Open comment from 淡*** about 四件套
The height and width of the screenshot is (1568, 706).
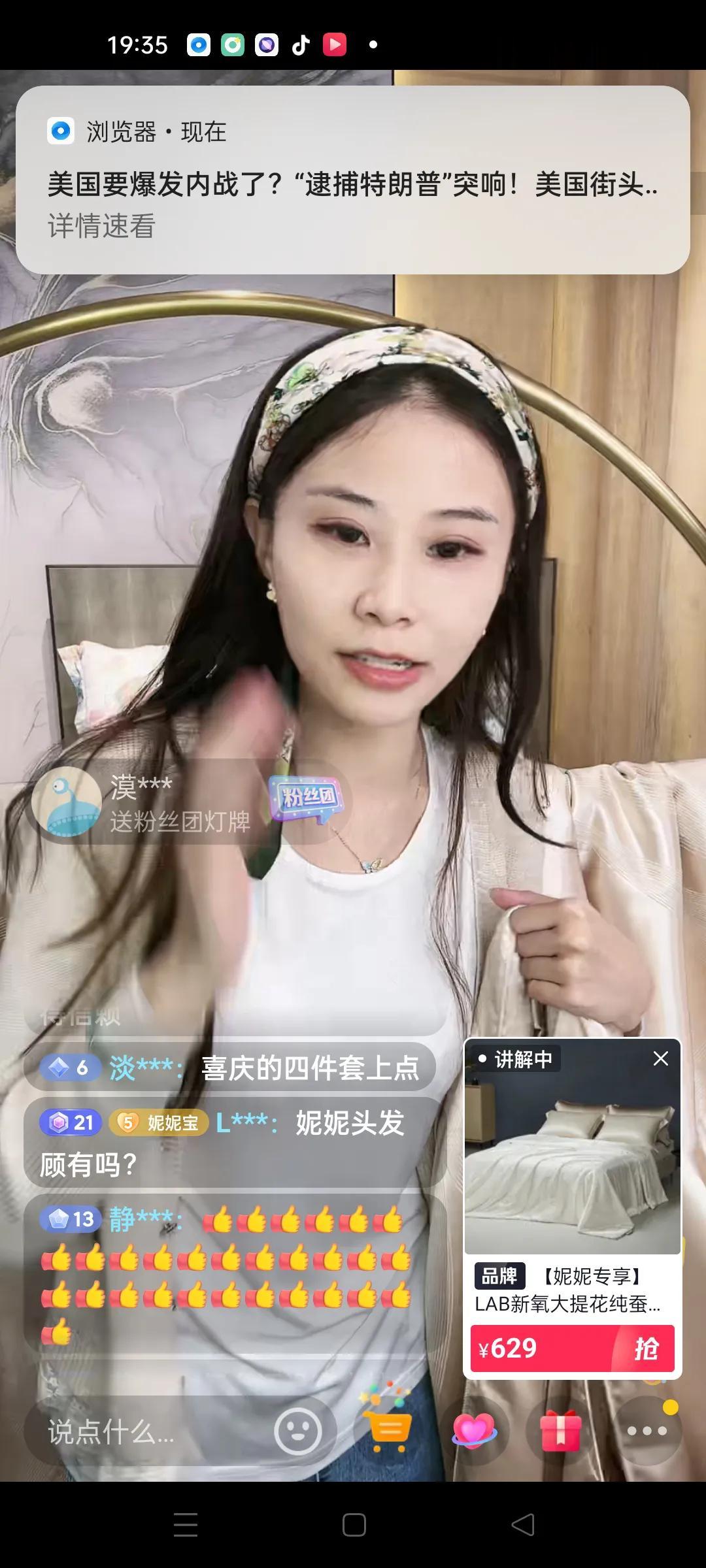tap(229, 1068)
